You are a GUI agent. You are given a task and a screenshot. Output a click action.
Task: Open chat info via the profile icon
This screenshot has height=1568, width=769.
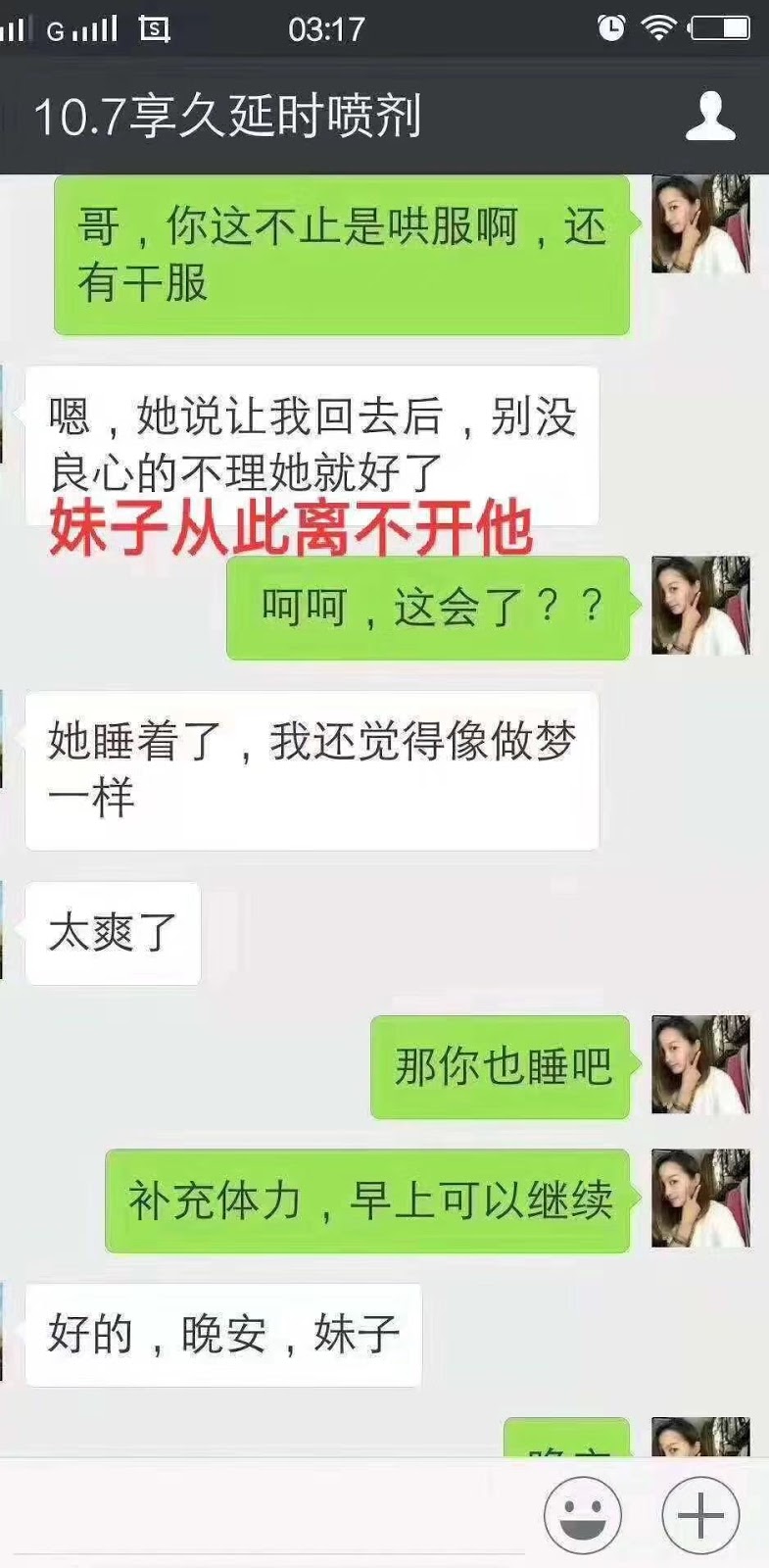coord(709,117)
